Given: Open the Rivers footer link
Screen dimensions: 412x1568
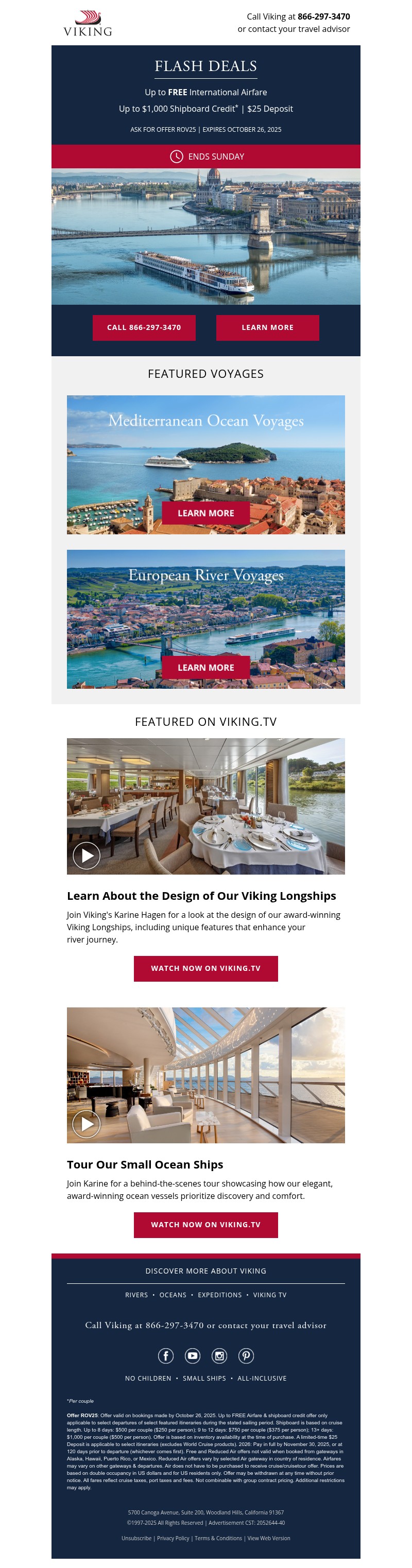Looking at the screenshot, I should [x=136, y=1295].
